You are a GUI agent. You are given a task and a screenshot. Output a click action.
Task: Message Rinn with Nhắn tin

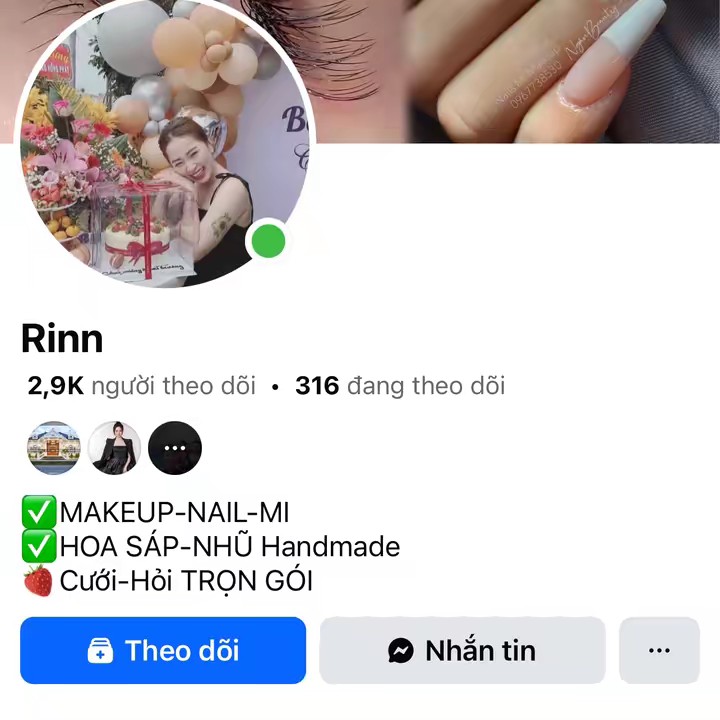click(462, 651)
